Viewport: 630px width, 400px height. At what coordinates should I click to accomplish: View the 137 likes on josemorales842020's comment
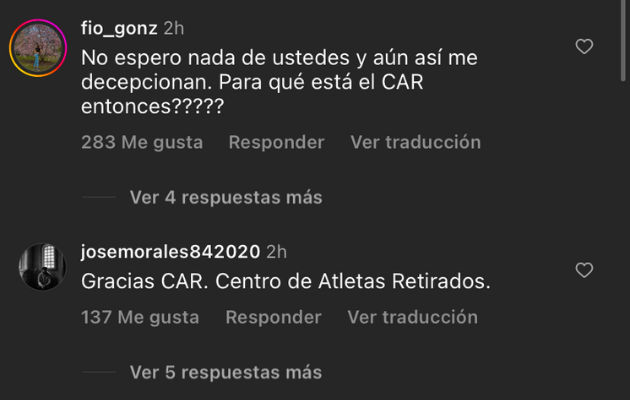140,317
